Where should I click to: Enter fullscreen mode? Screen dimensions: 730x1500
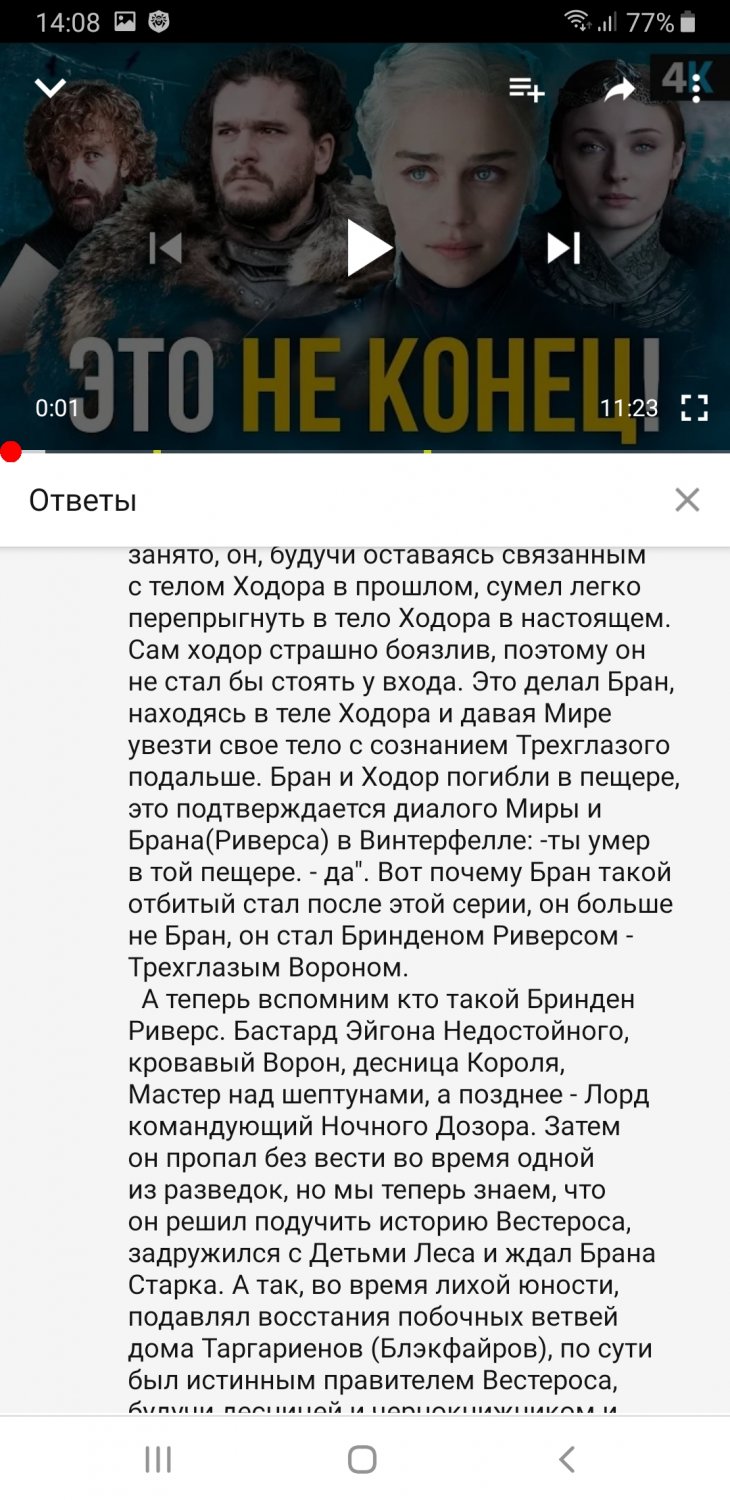(x=694, y=407)
